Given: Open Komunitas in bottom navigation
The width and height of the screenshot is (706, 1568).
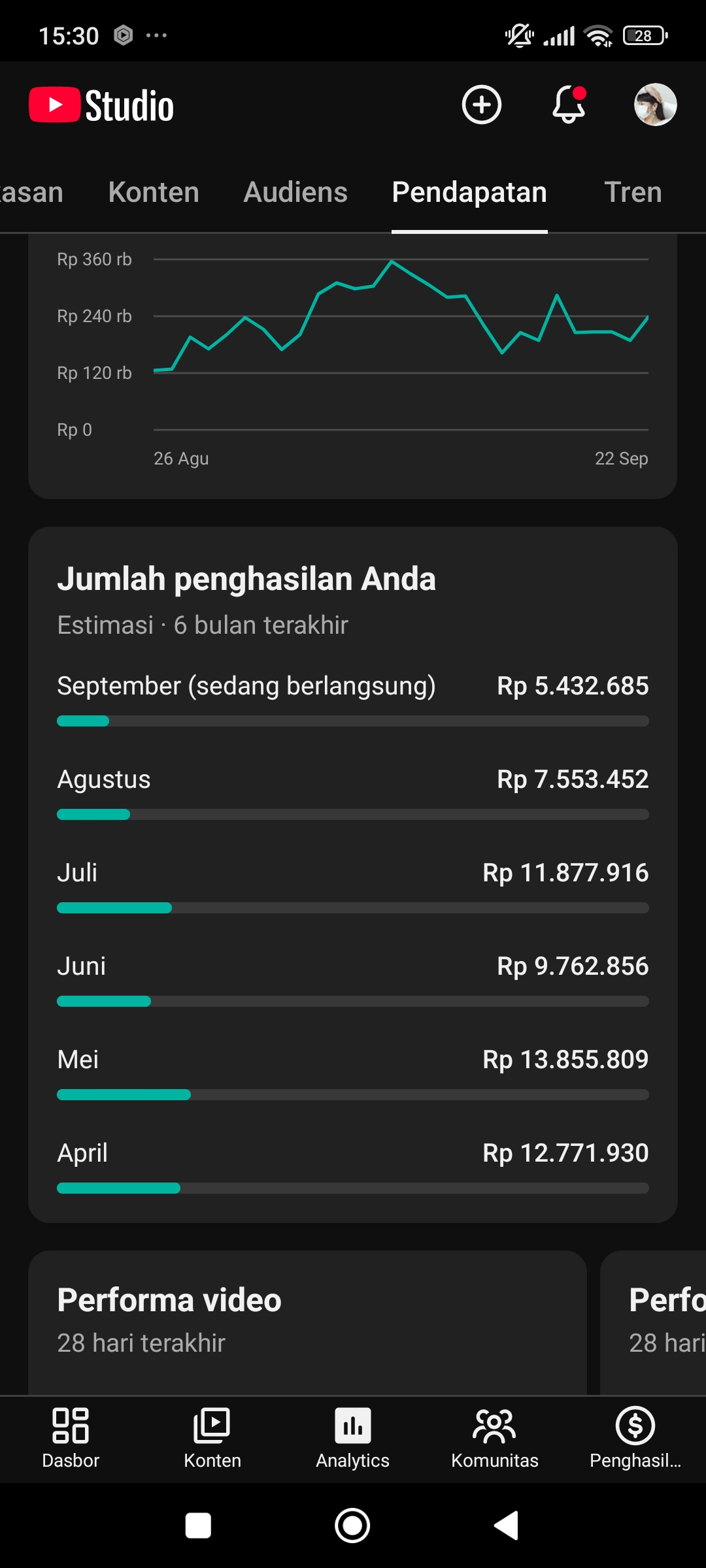Looking at the screenshot, I should (x=495, y=1439).
